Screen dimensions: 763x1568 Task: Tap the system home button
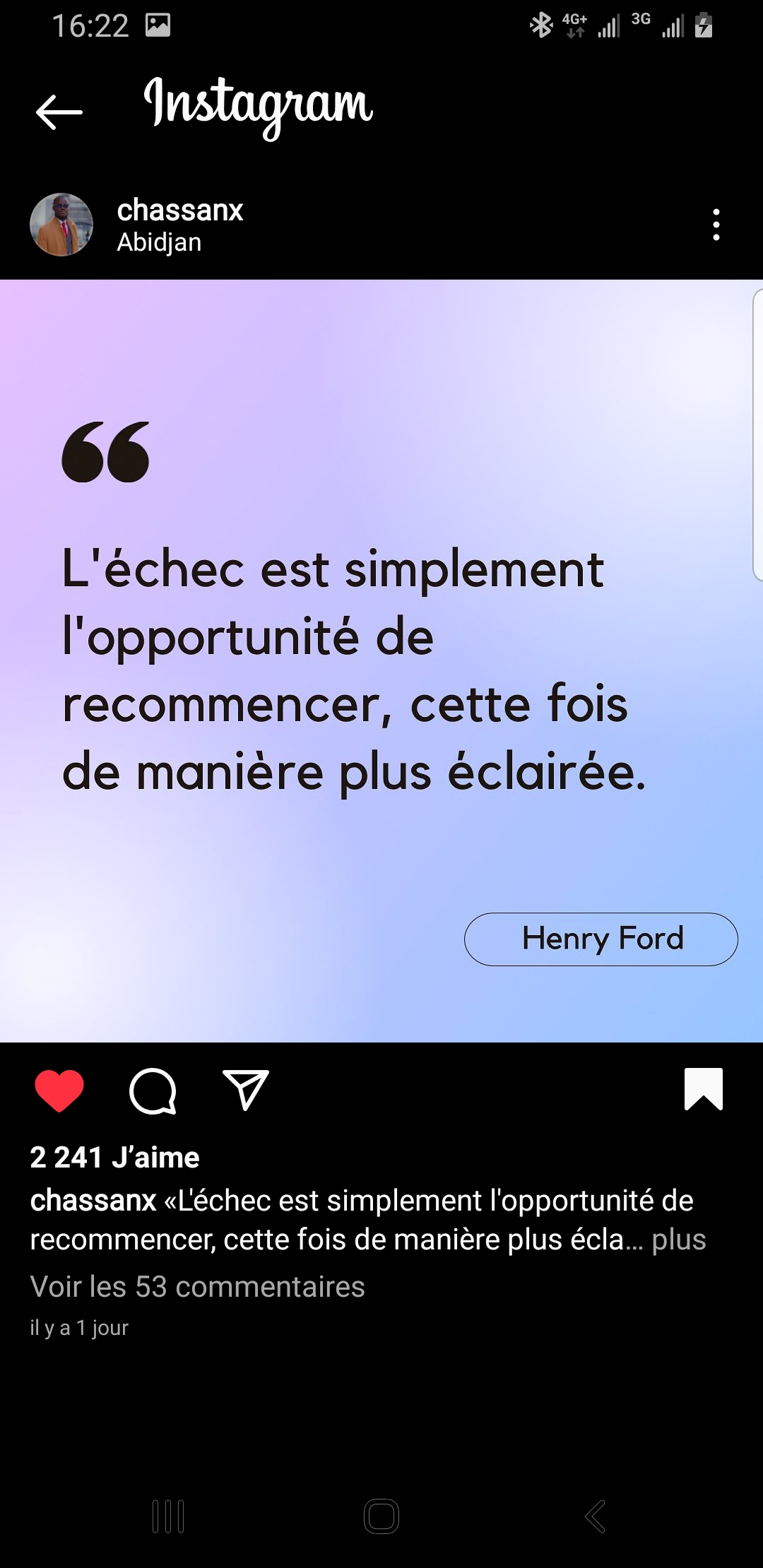381,1516
